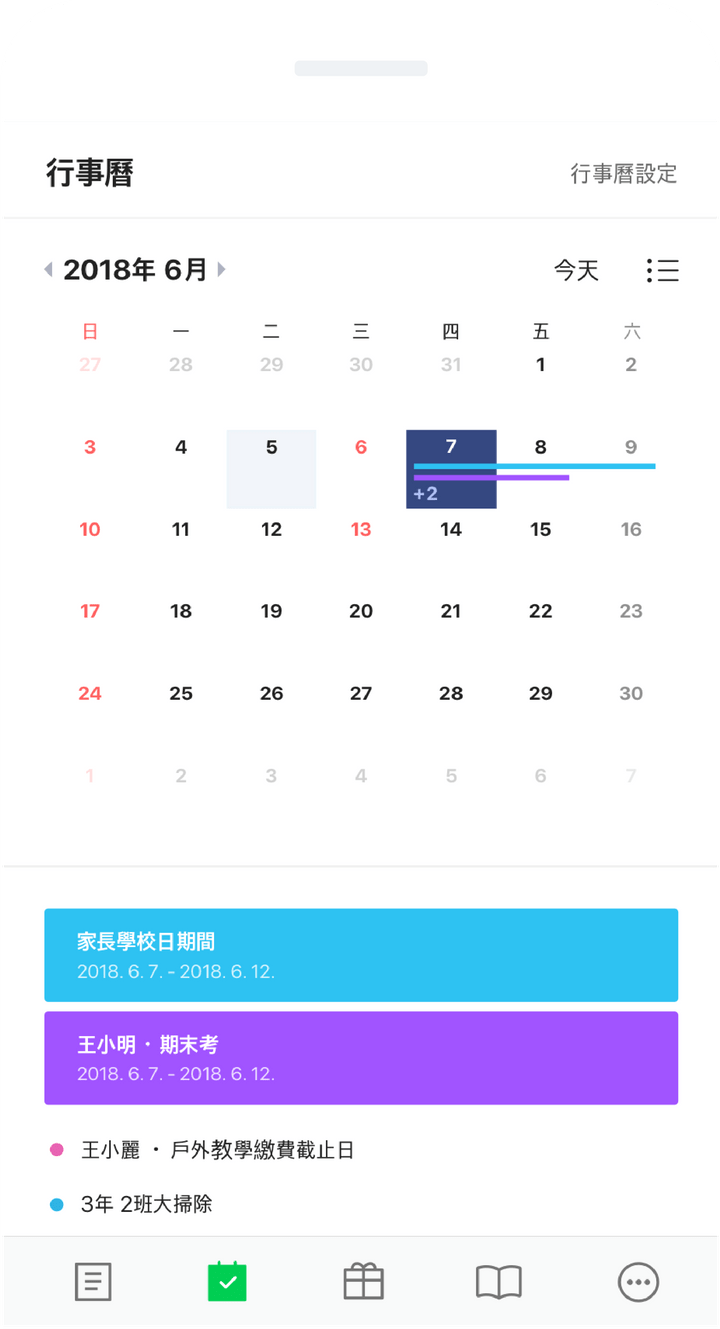Switch to the notes list tab
The width and height of the screenshot is (720, 1329).
point(93,1281)
